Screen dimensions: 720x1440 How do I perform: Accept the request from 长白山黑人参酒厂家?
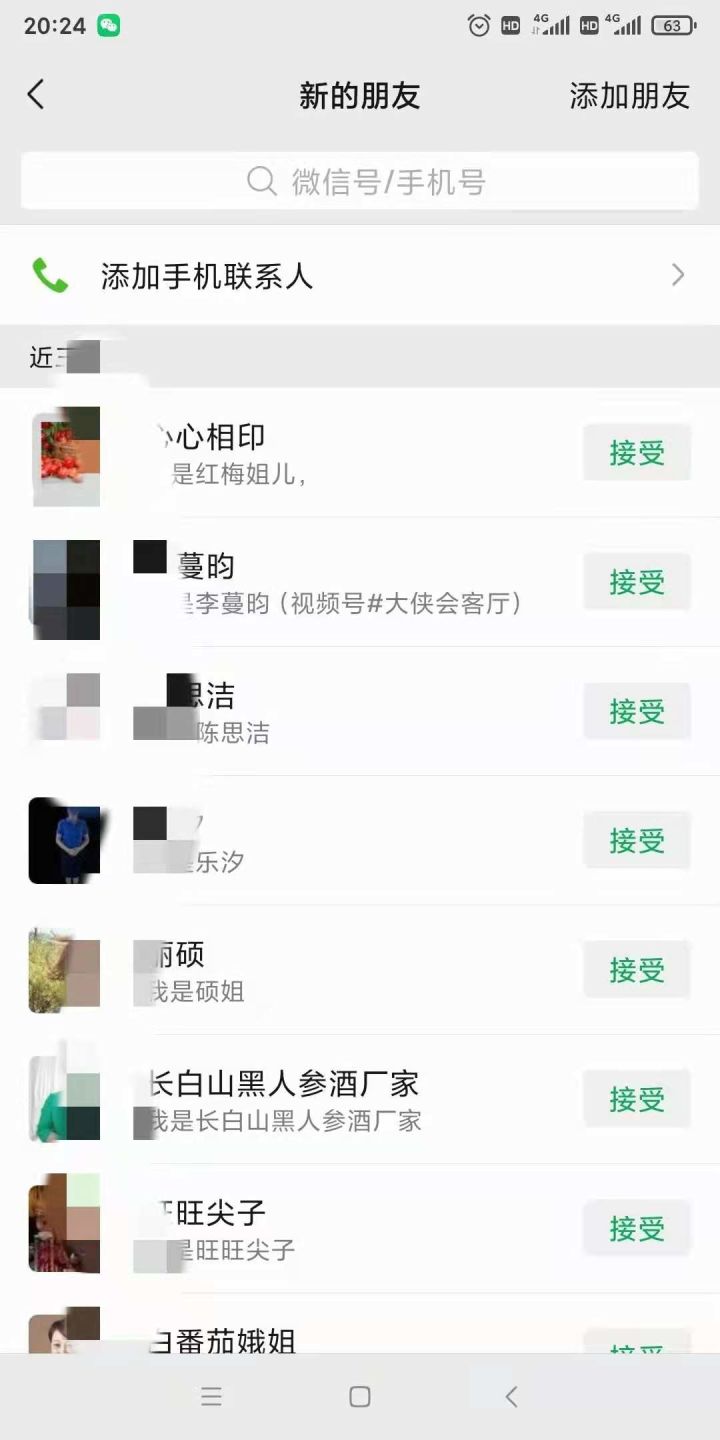636,1099
